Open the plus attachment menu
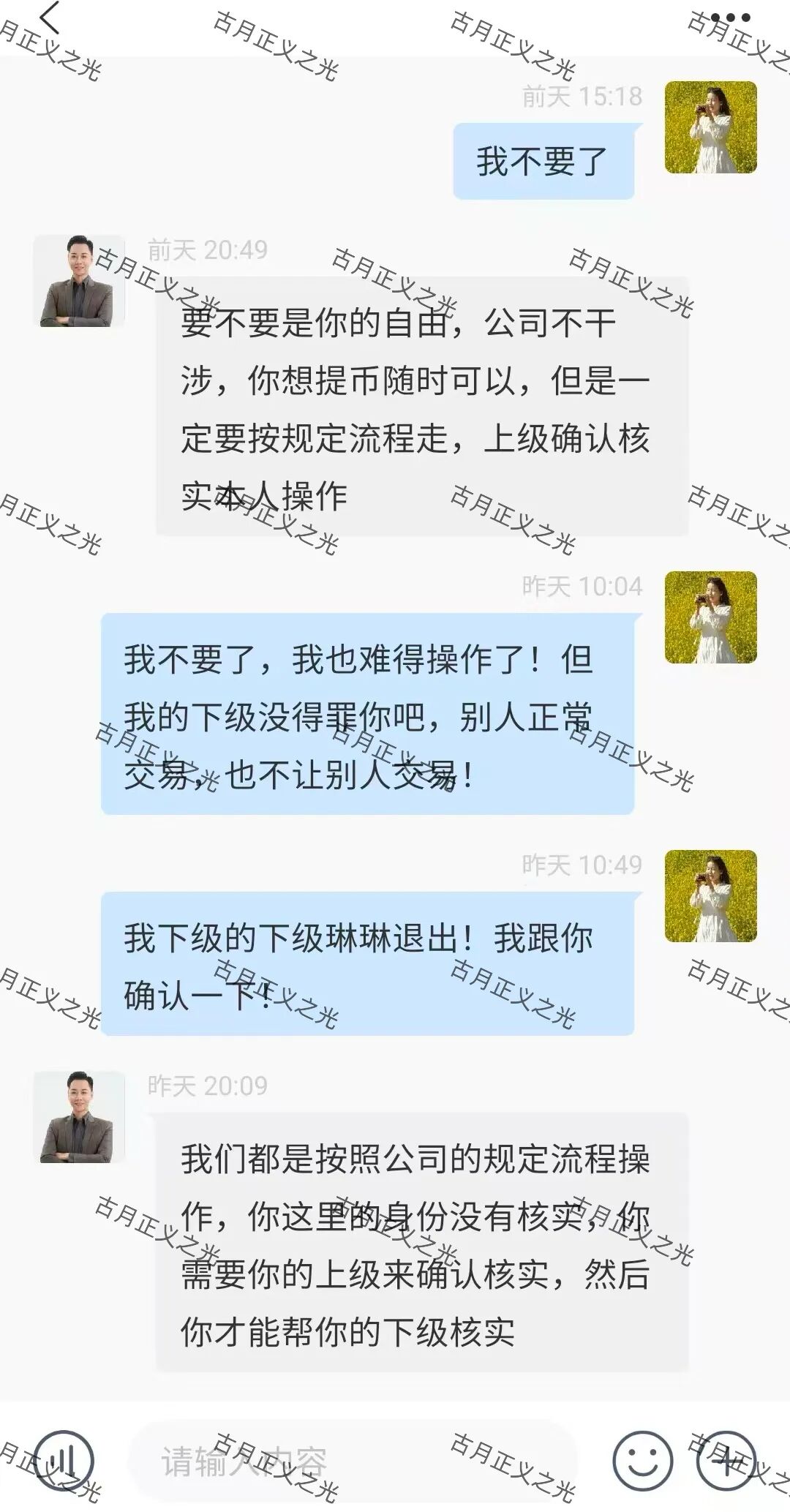 tap(726, 1461)
